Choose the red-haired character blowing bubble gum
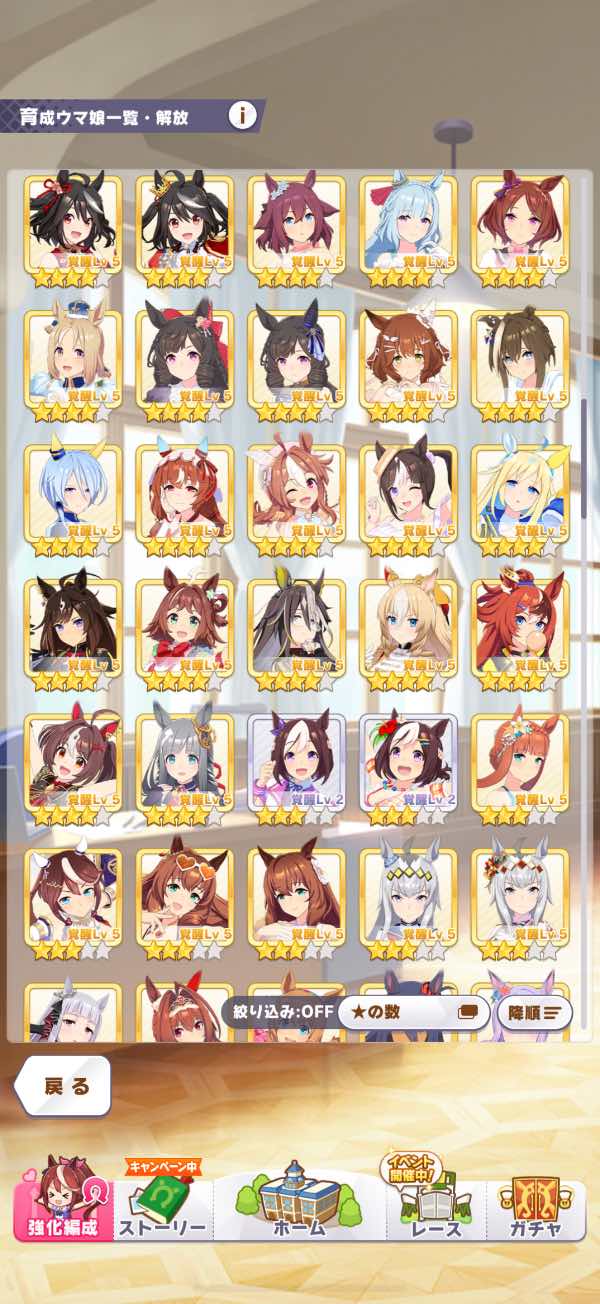The height and width of the screenshot is (1304, 600). tap(520, 628)
